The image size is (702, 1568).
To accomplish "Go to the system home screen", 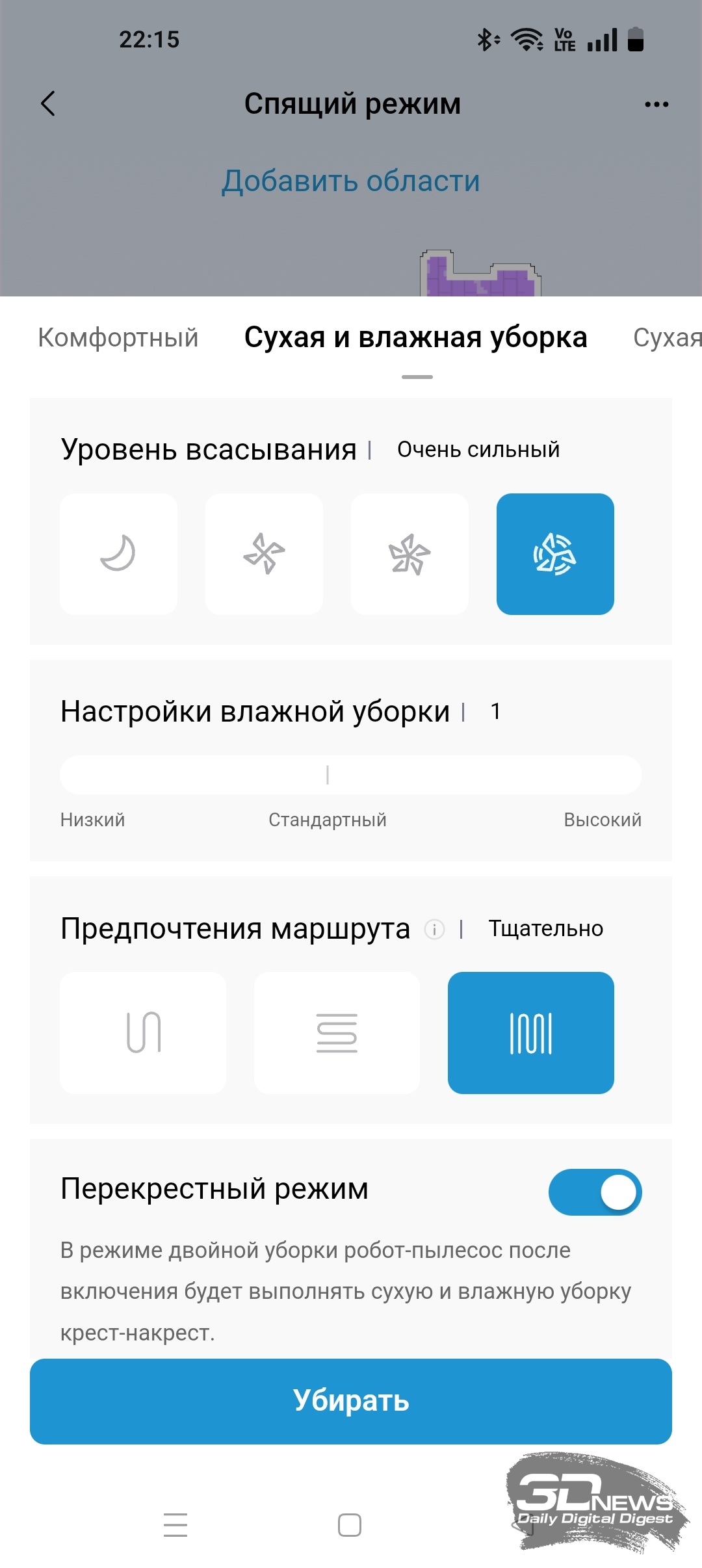I will [350, 1525].
